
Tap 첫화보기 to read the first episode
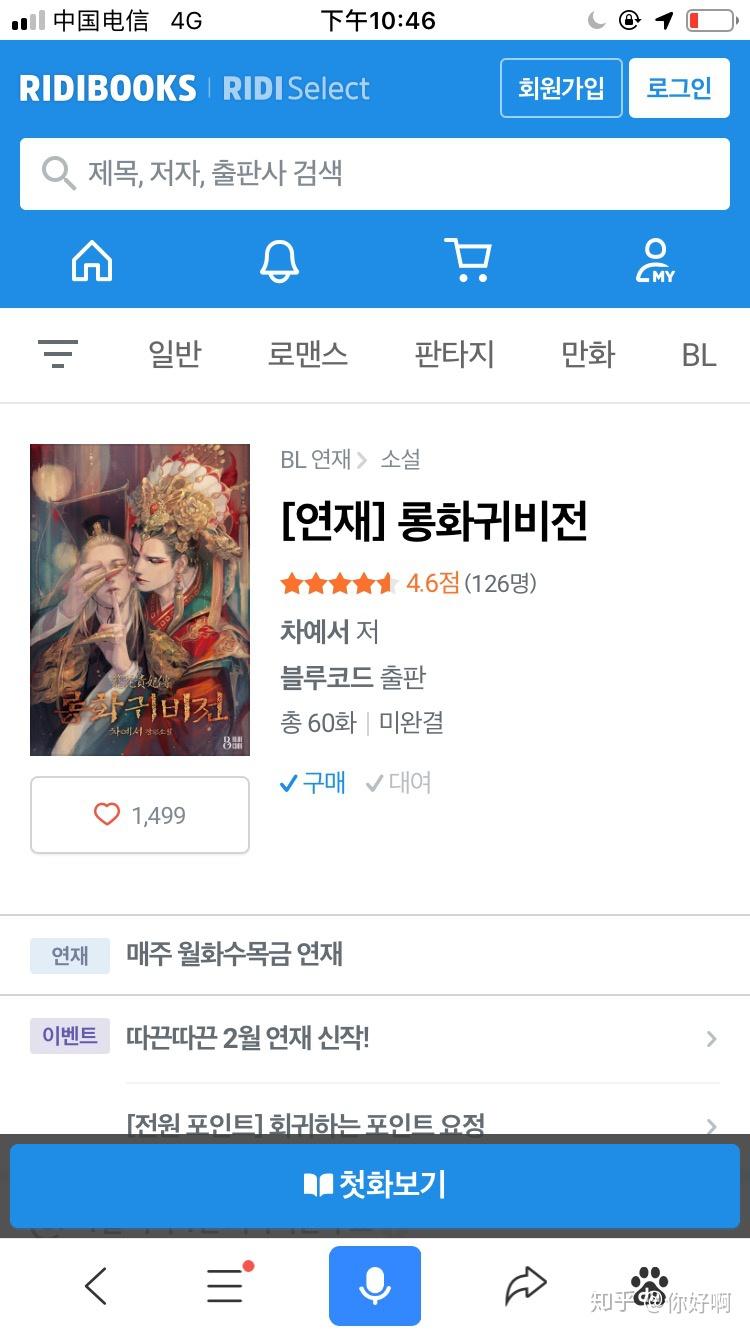(x=375, y=1185)
